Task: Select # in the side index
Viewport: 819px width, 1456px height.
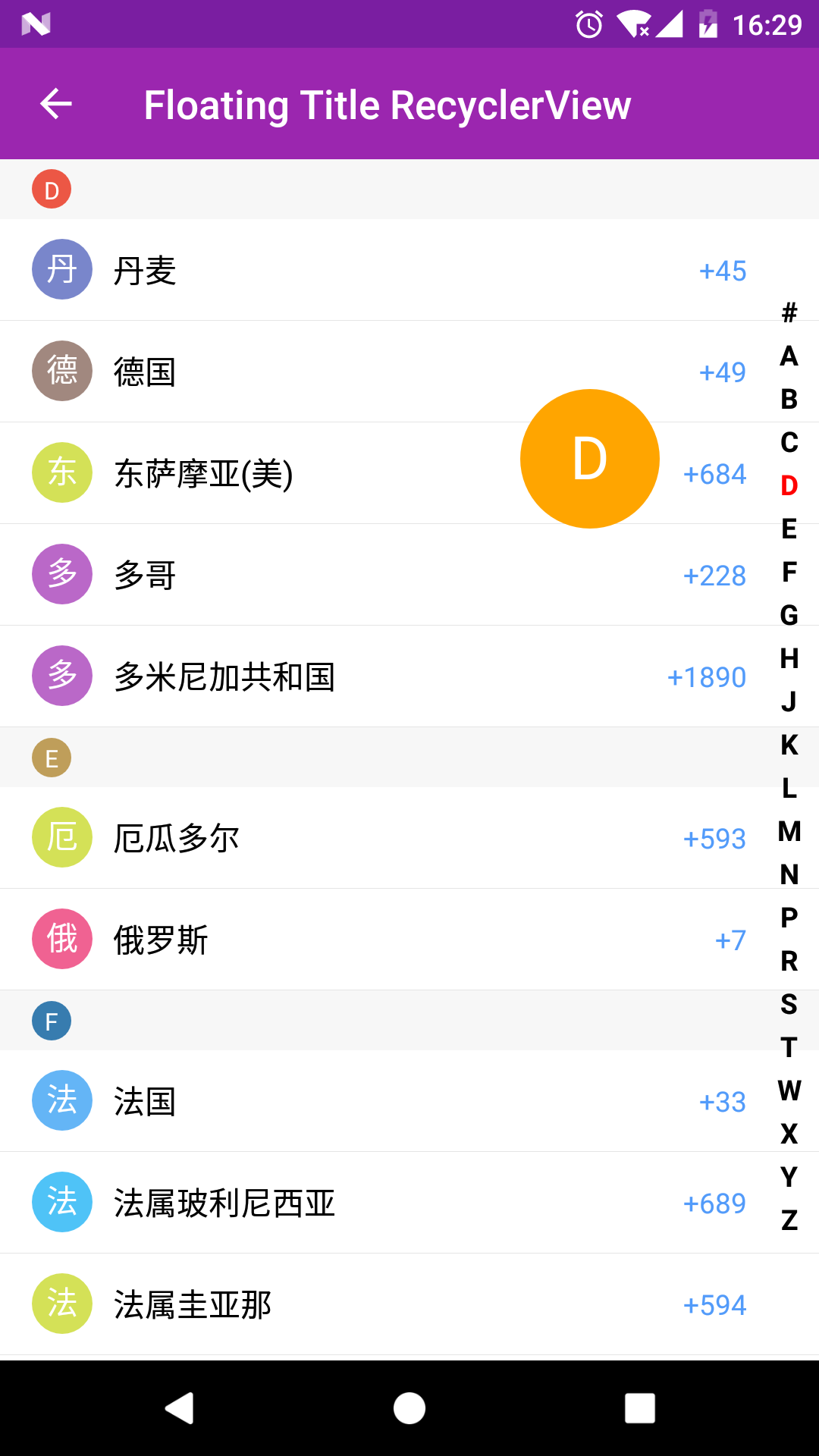Action: (789, 312)
